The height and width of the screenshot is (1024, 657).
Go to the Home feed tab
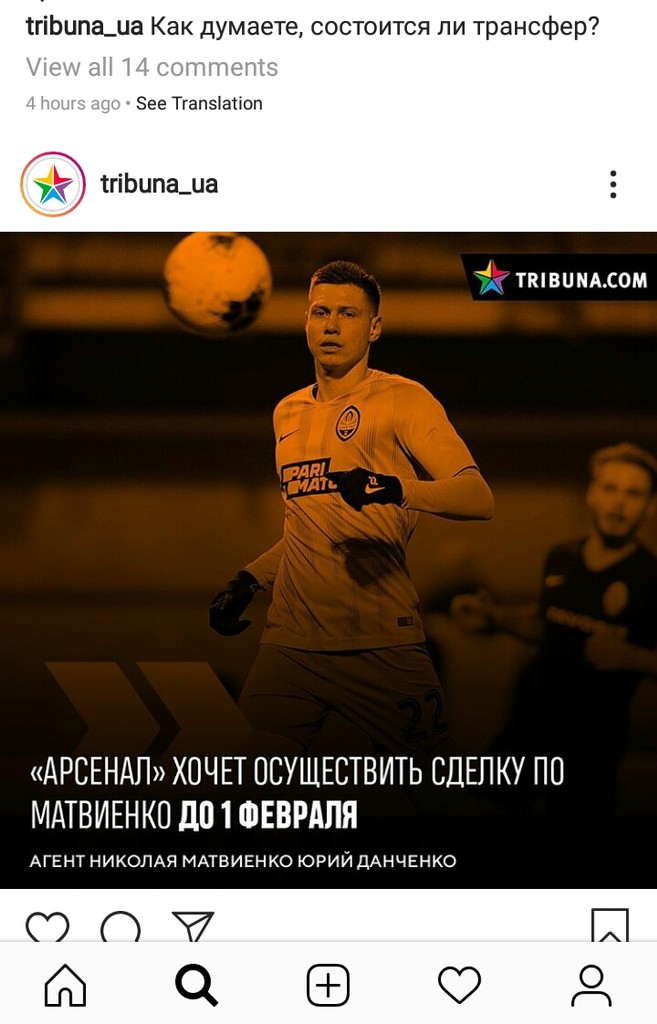pos(65,985)
